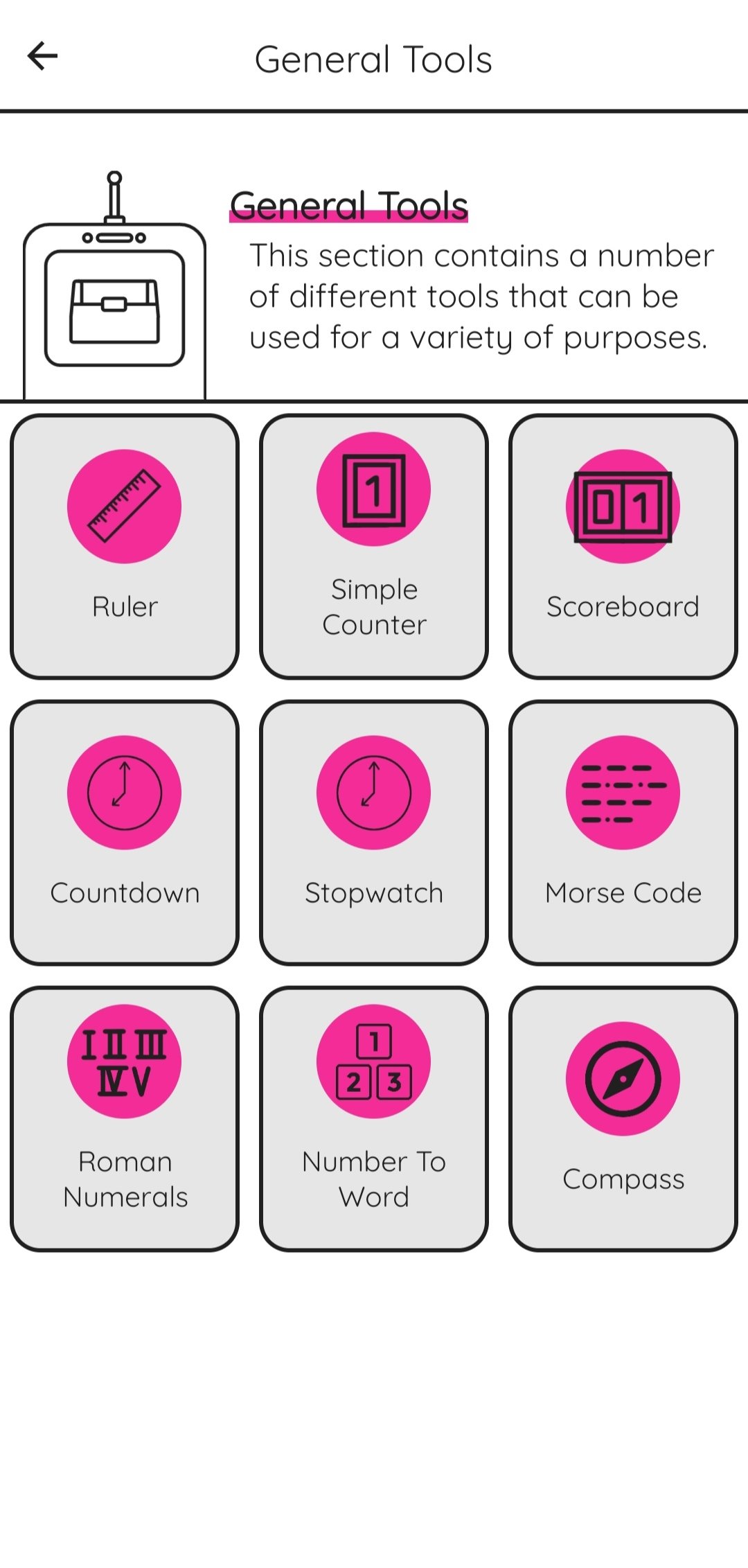Select the Morse Code tool
This screenshot has width=748, height=1568.
[623, 832]
